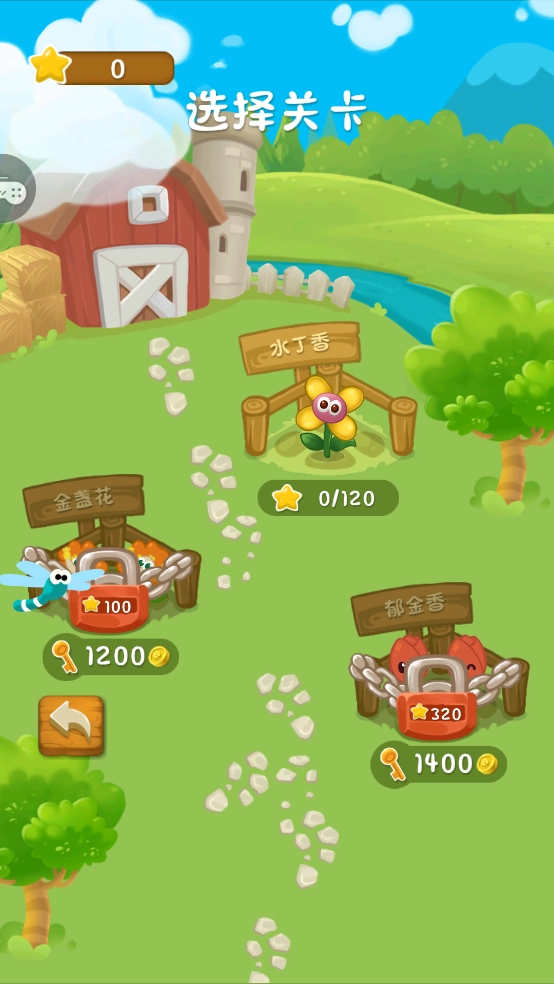The width and height of the screenshot is (554, 984).
Task: Go back with the wooden arrow button
Action: [x=72, y=725]
